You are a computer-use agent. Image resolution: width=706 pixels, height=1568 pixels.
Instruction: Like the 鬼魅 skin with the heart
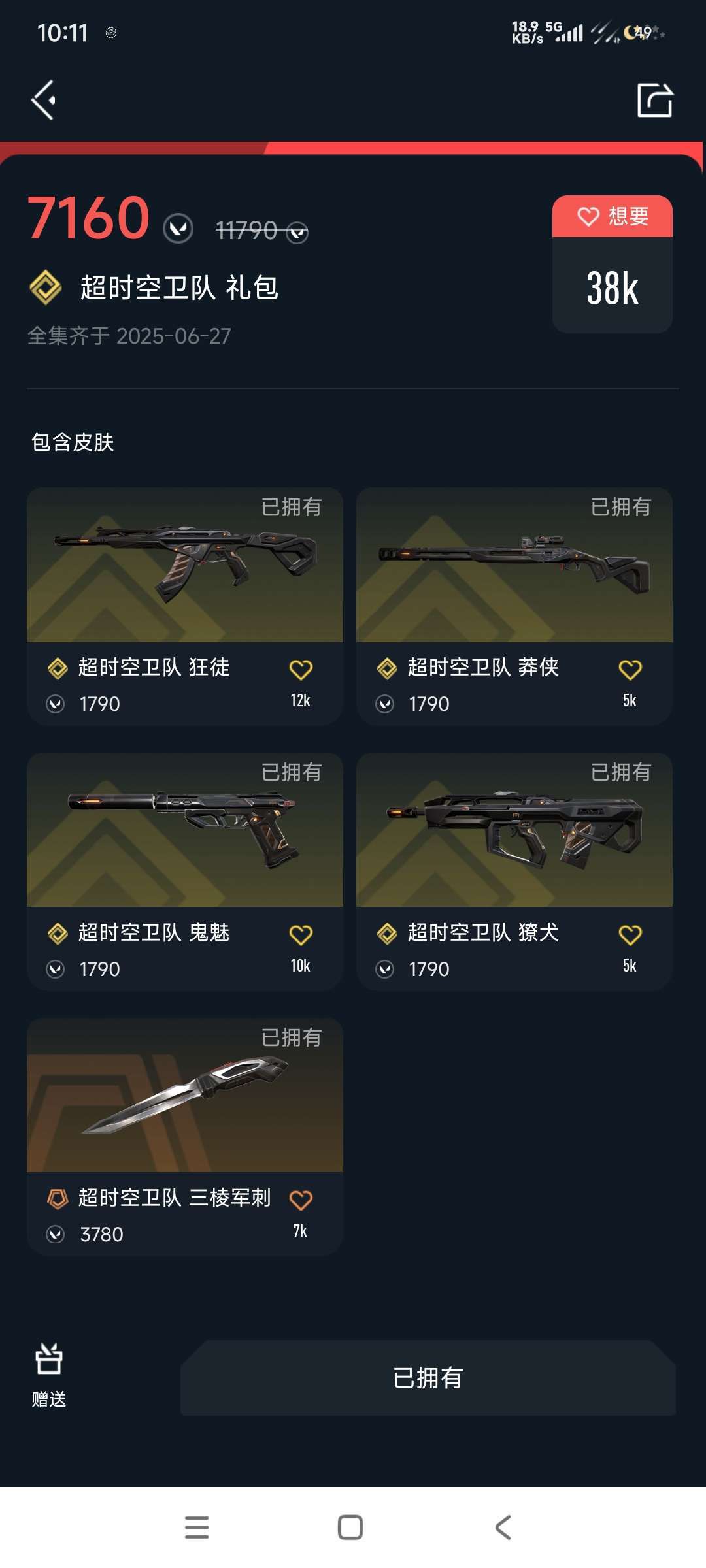[x=301, y=935]
